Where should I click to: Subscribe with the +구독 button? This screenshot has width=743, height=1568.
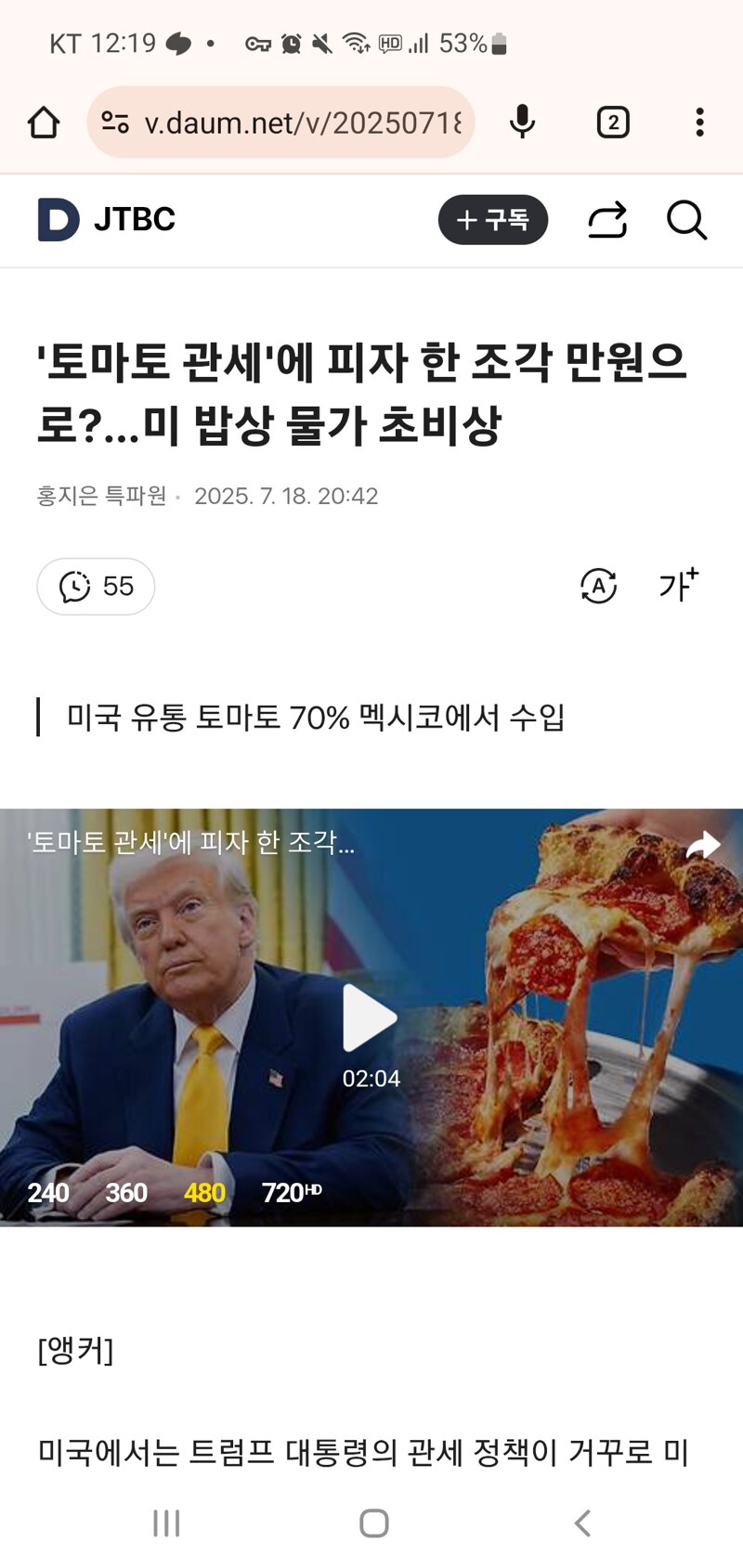coord(492,220)
